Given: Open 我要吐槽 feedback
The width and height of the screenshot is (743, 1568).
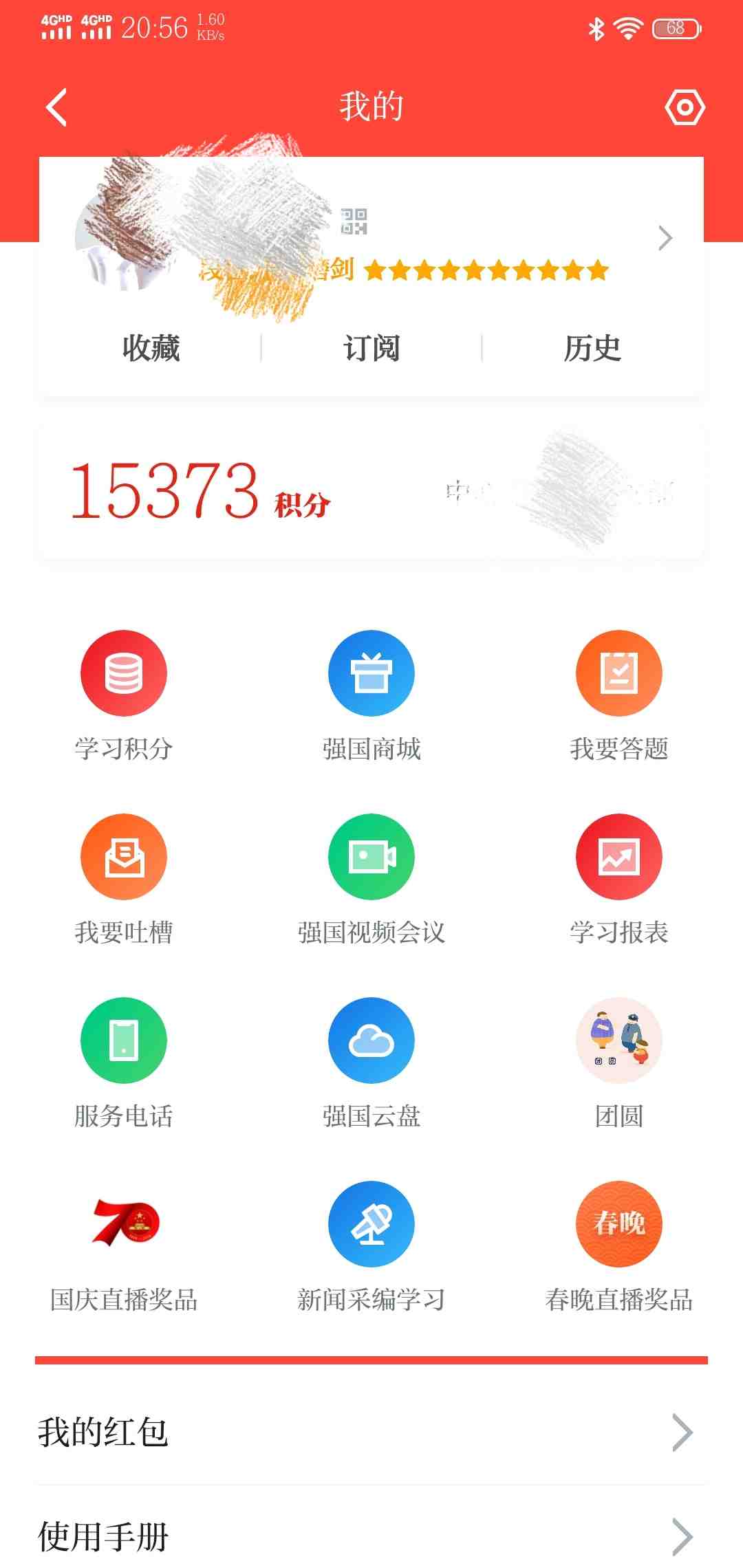Looking at the screenshot, I should [124, 878].
